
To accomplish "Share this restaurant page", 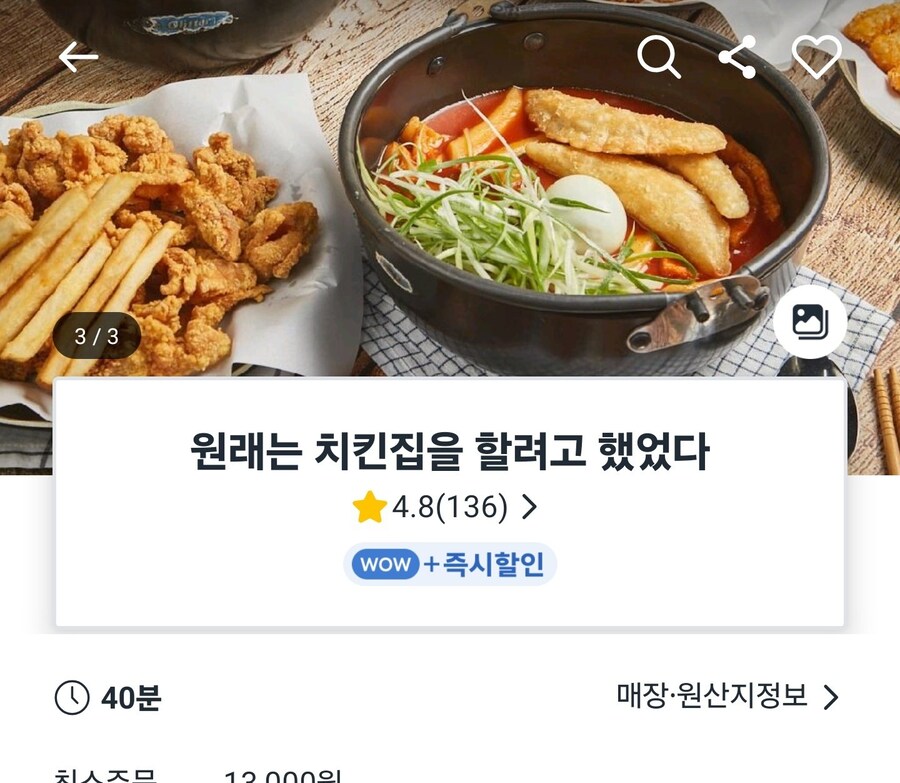I will (738, 58).
